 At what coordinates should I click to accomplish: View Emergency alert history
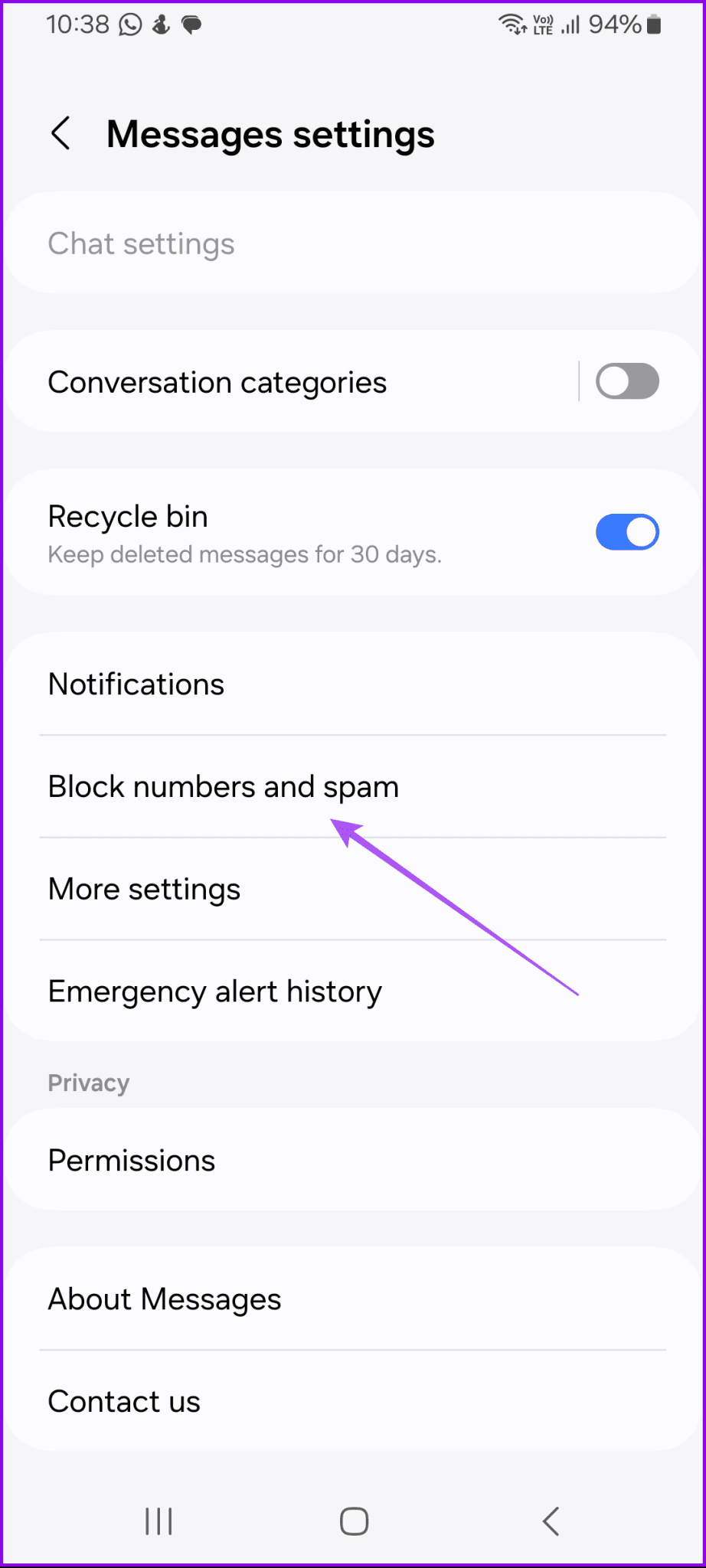(214, 991)
